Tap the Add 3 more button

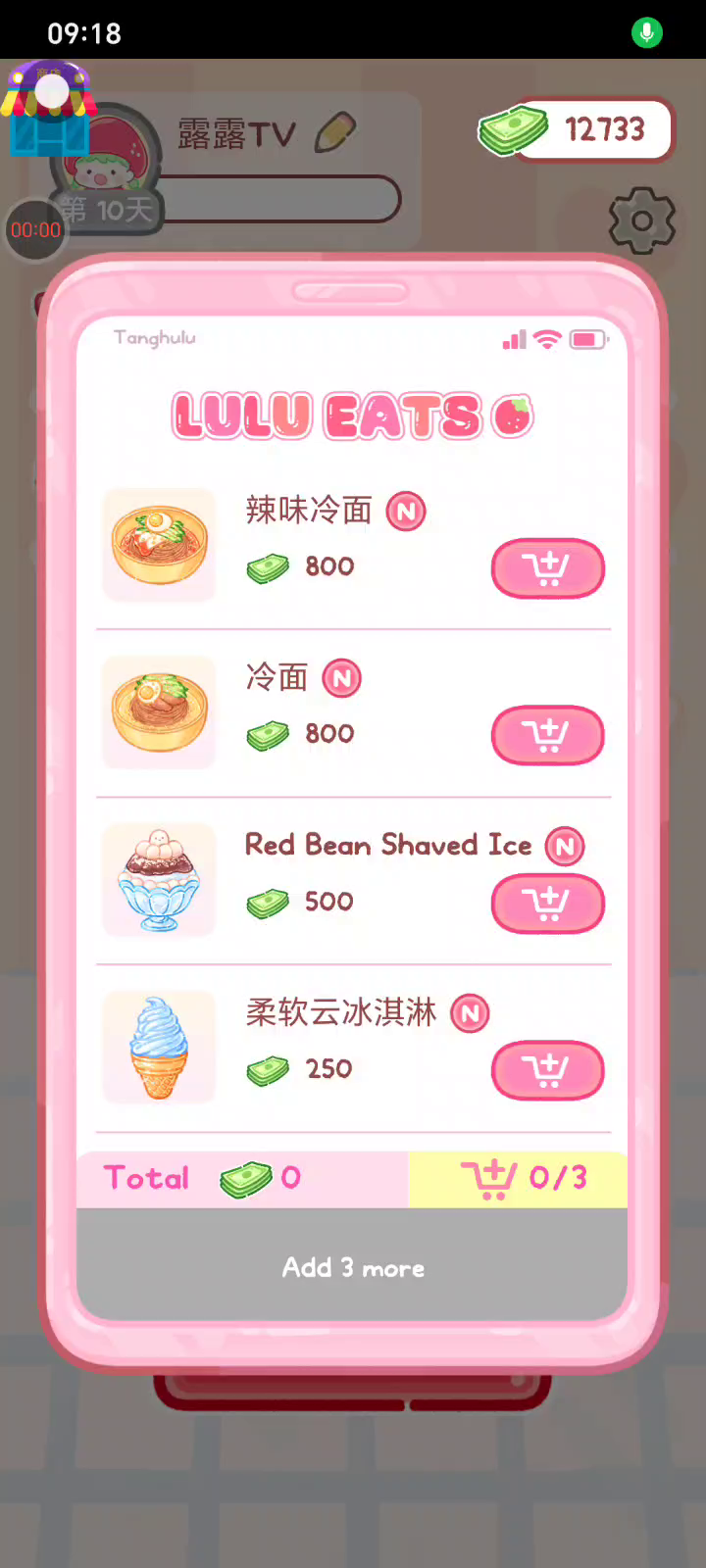tap(352, 1267)
